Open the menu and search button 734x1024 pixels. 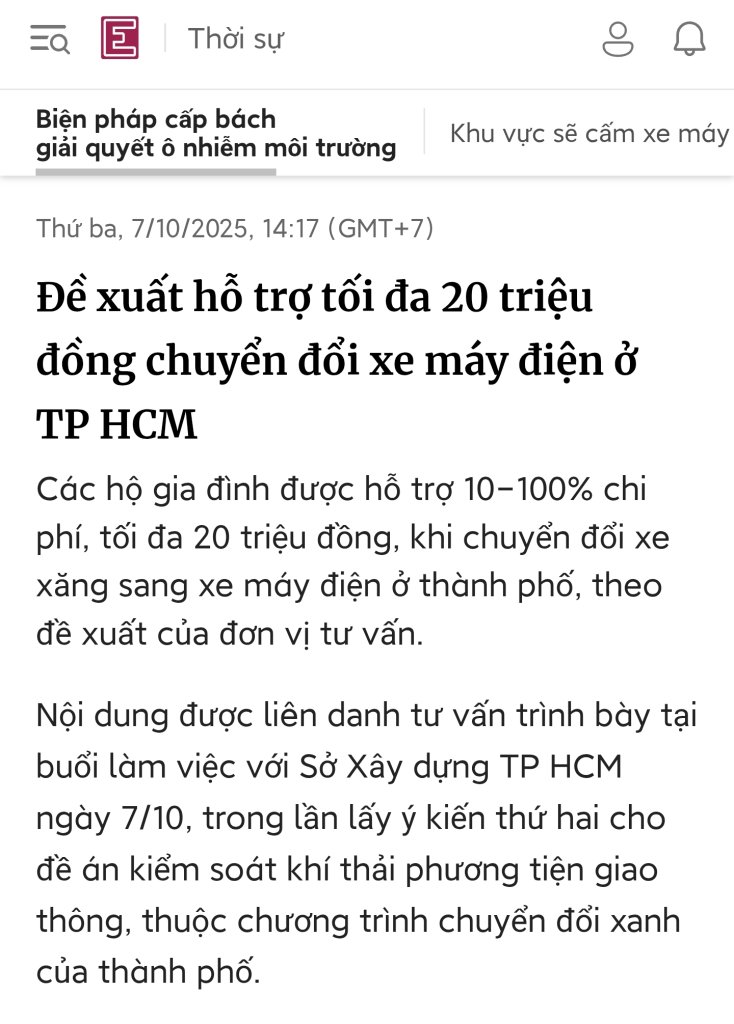click(x=50, y=40)
